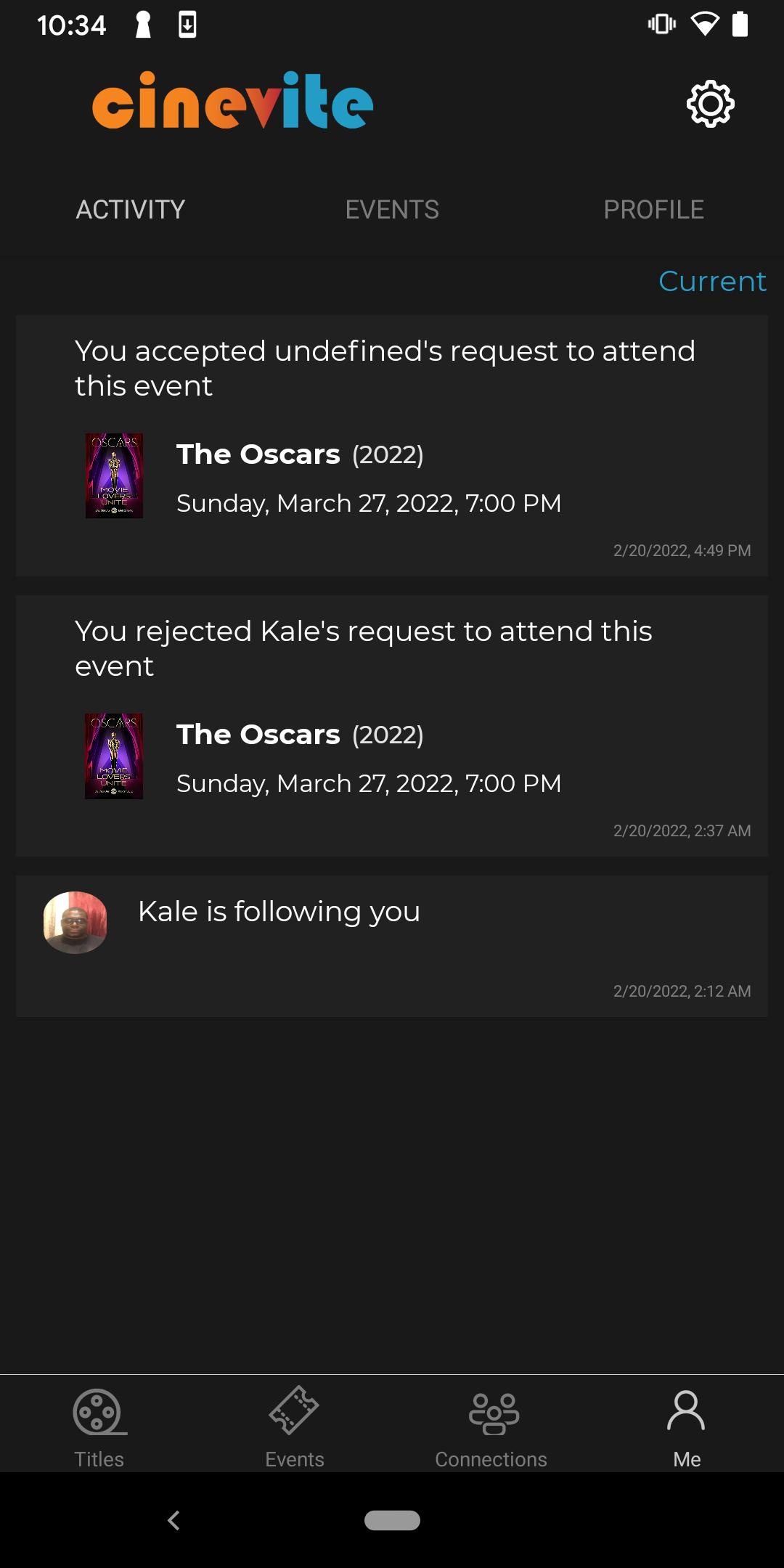Tap the system back button
This screenshot has width=784, height=1568.
[x=173, y=1520]
